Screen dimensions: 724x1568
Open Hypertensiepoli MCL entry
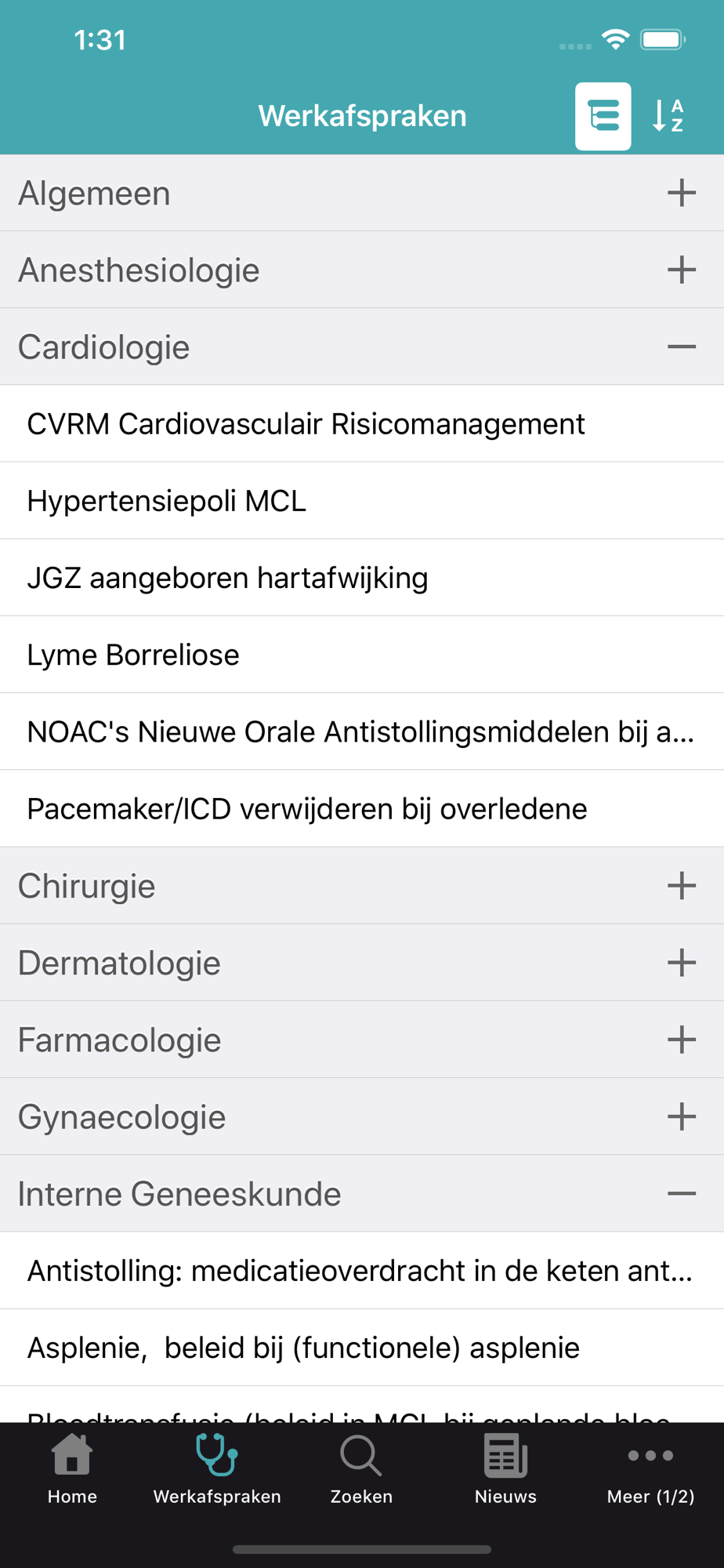click(x=362, y=500)
